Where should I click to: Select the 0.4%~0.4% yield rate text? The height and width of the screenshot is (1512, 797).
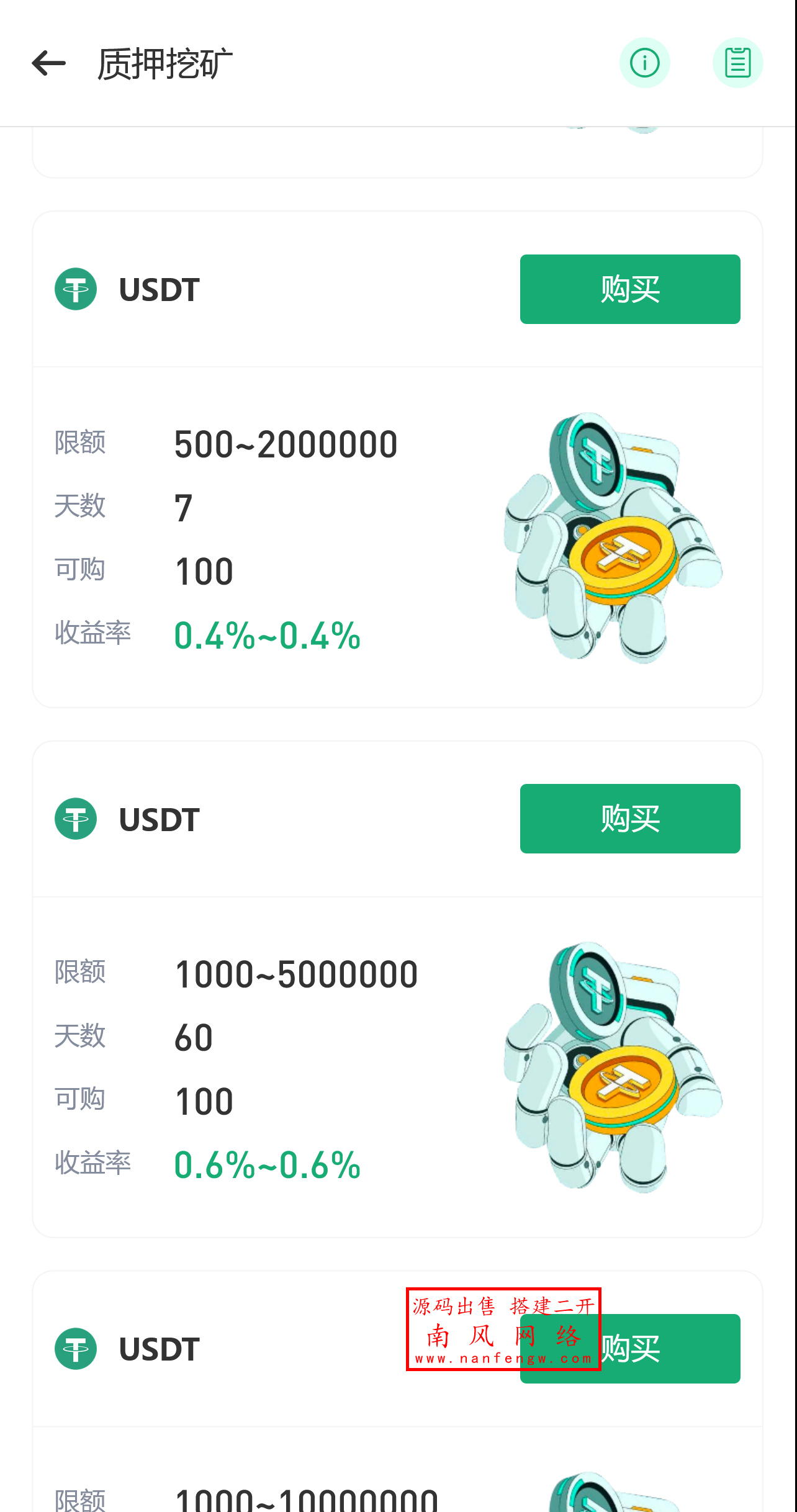pyautogui.click(x=267, y=635)
